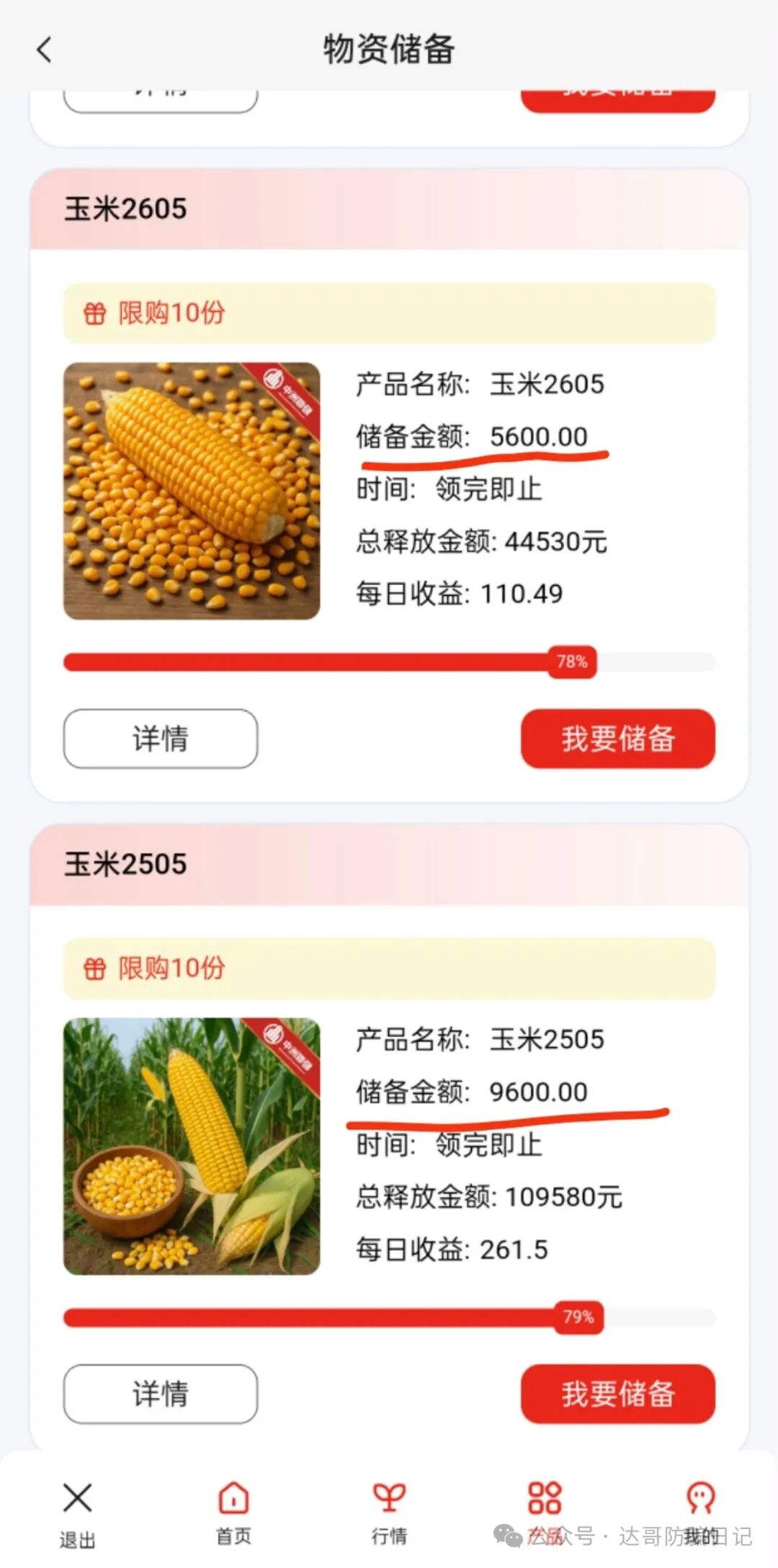Tap the 退出 exit icon
The image size is (778, 1568).
[x=77, y=1497]
